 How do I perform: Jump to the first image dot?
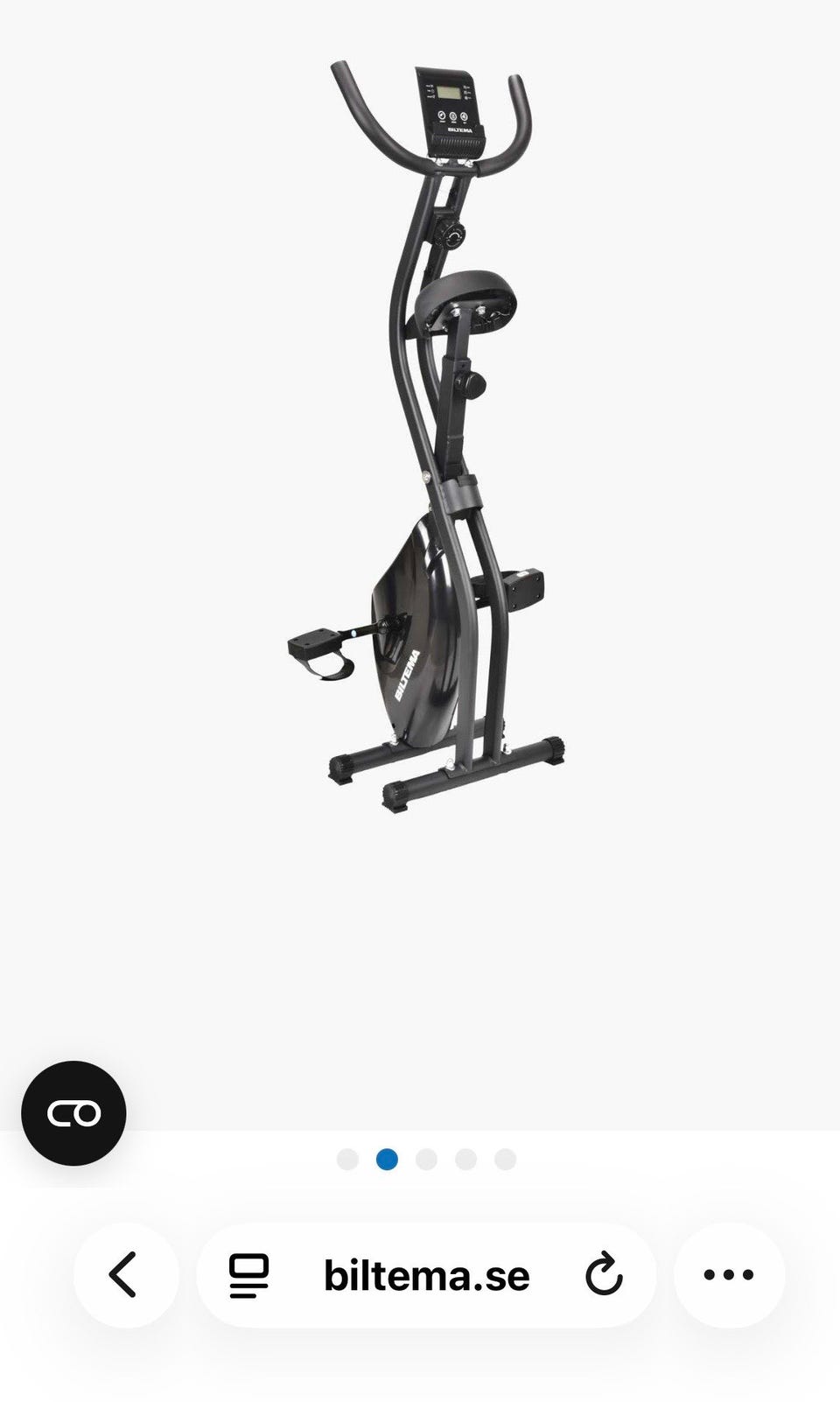coord(347,1160)
